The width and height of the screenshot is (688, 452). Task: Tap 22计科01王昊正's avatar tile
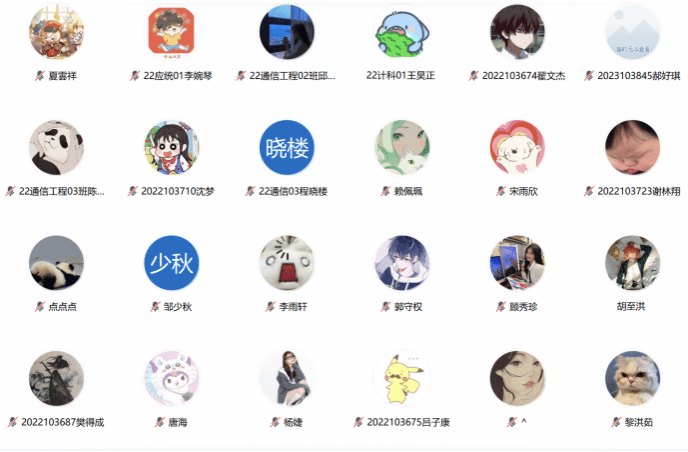402,33
